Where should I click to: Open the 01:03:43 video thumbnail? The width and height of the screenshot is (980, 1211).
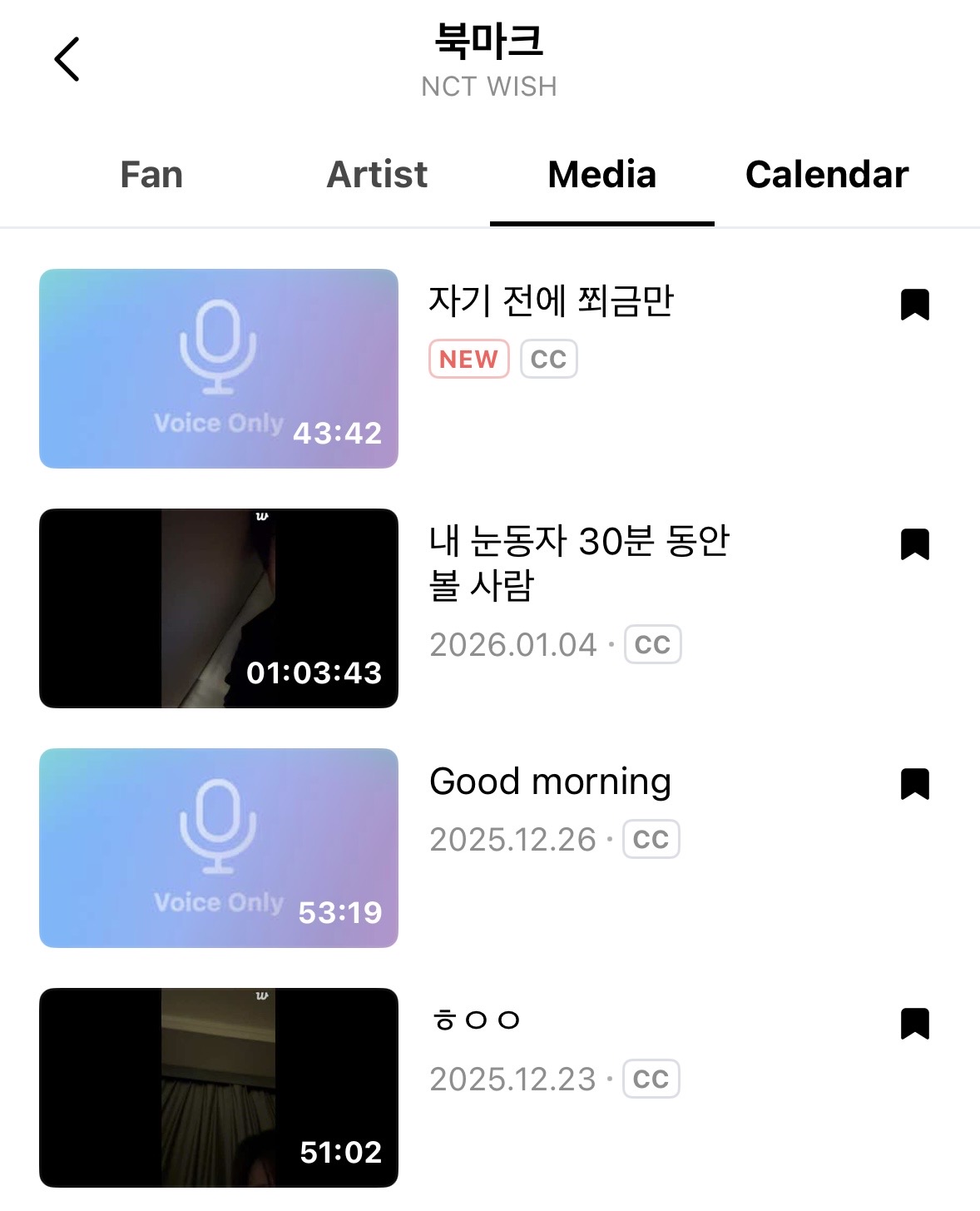pos(219,608)
